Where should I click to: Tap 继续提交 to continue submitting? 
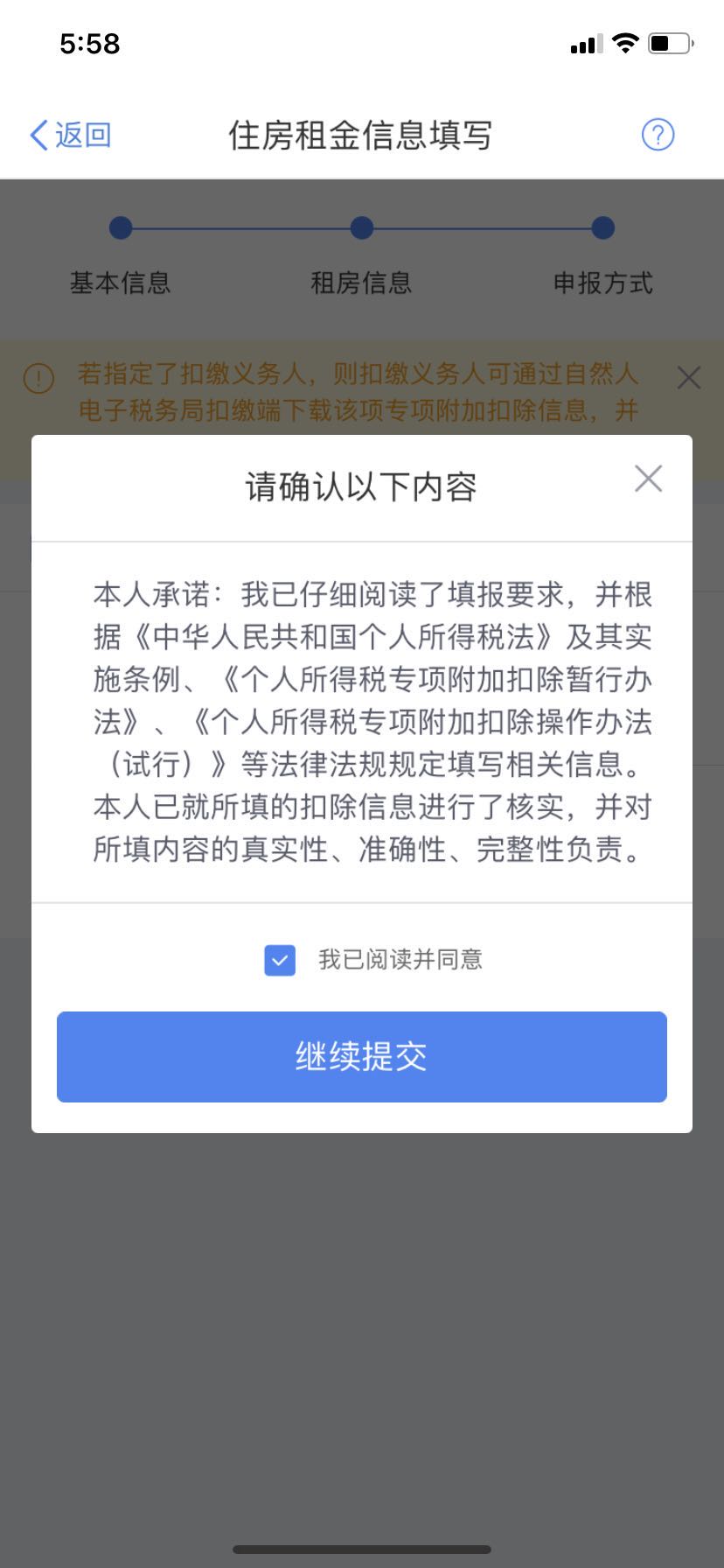coord(361,1056)
